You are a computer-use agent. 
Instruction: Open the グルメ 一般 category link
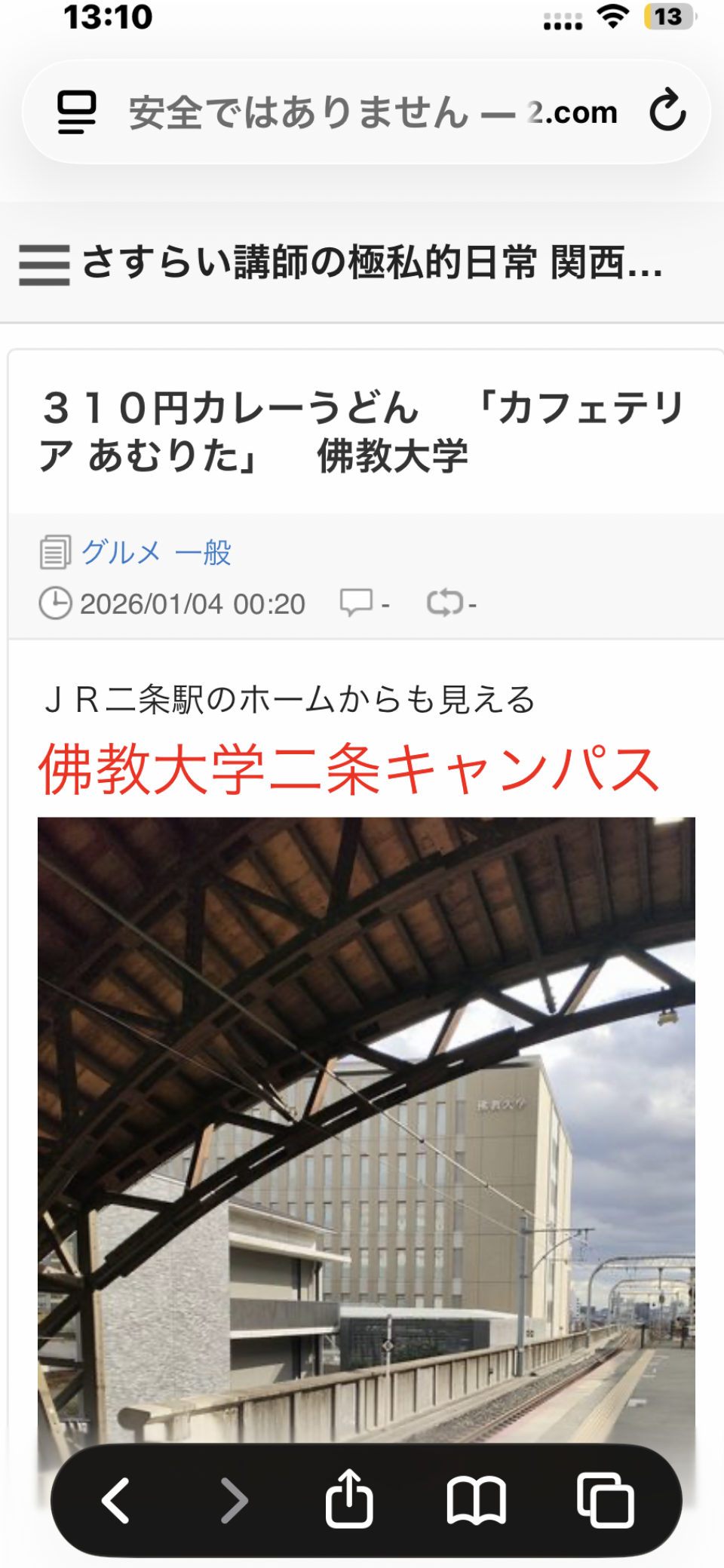tap(156, 552)
